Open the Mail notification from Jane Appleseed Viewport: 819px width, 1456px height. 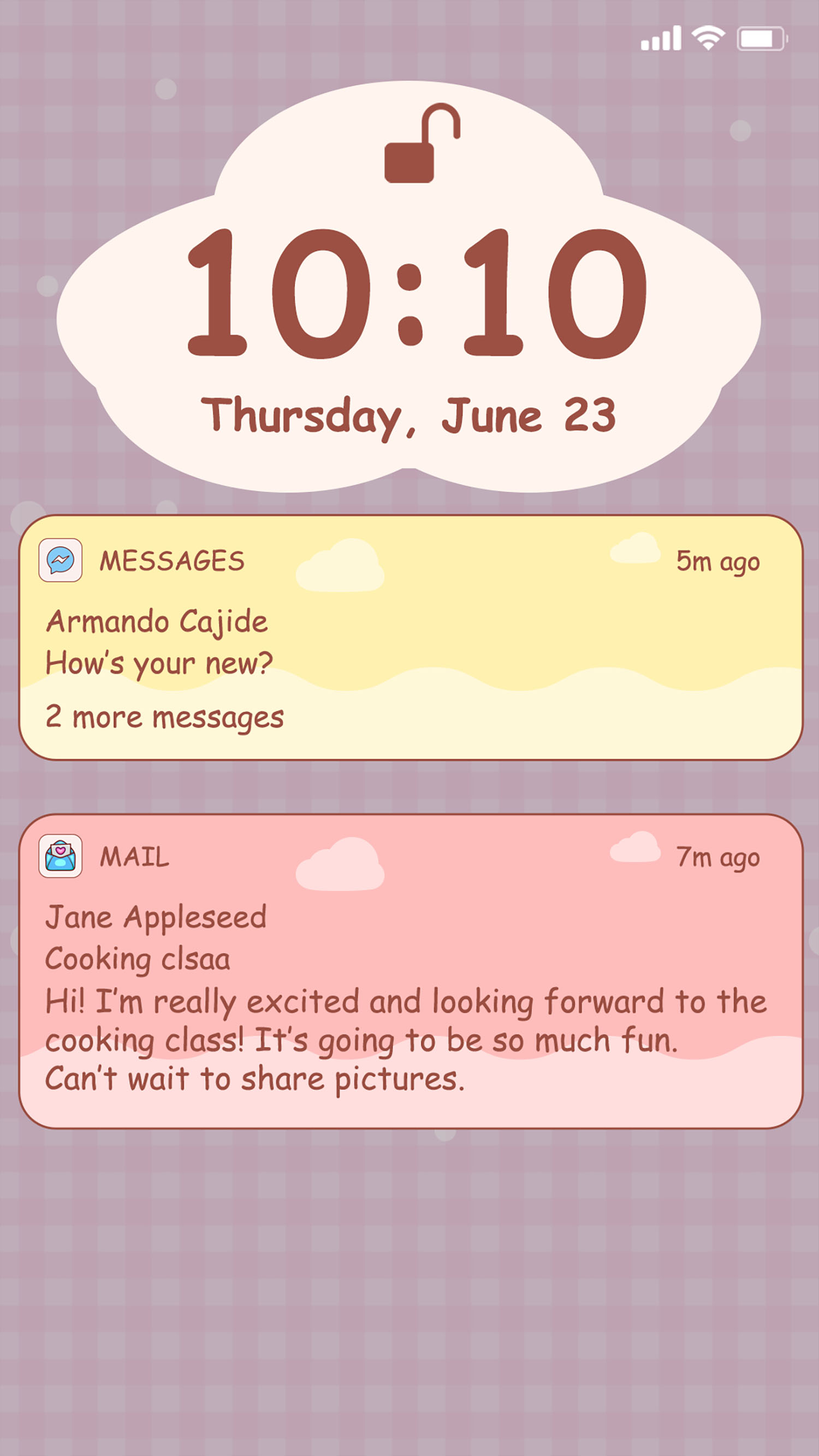coord(411,971)
